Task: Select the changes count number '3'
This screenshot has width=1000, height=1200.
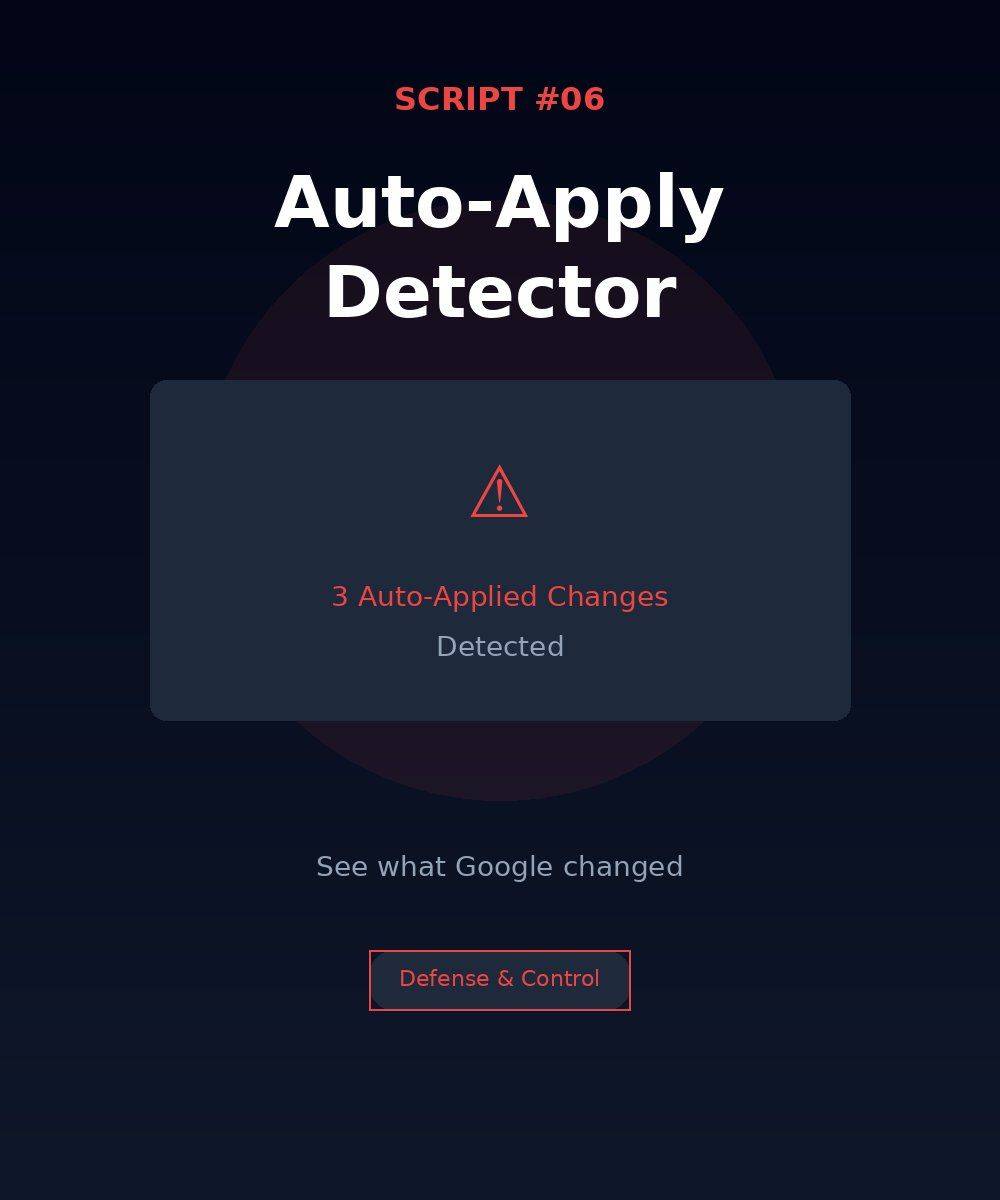Action: (338, 596)
